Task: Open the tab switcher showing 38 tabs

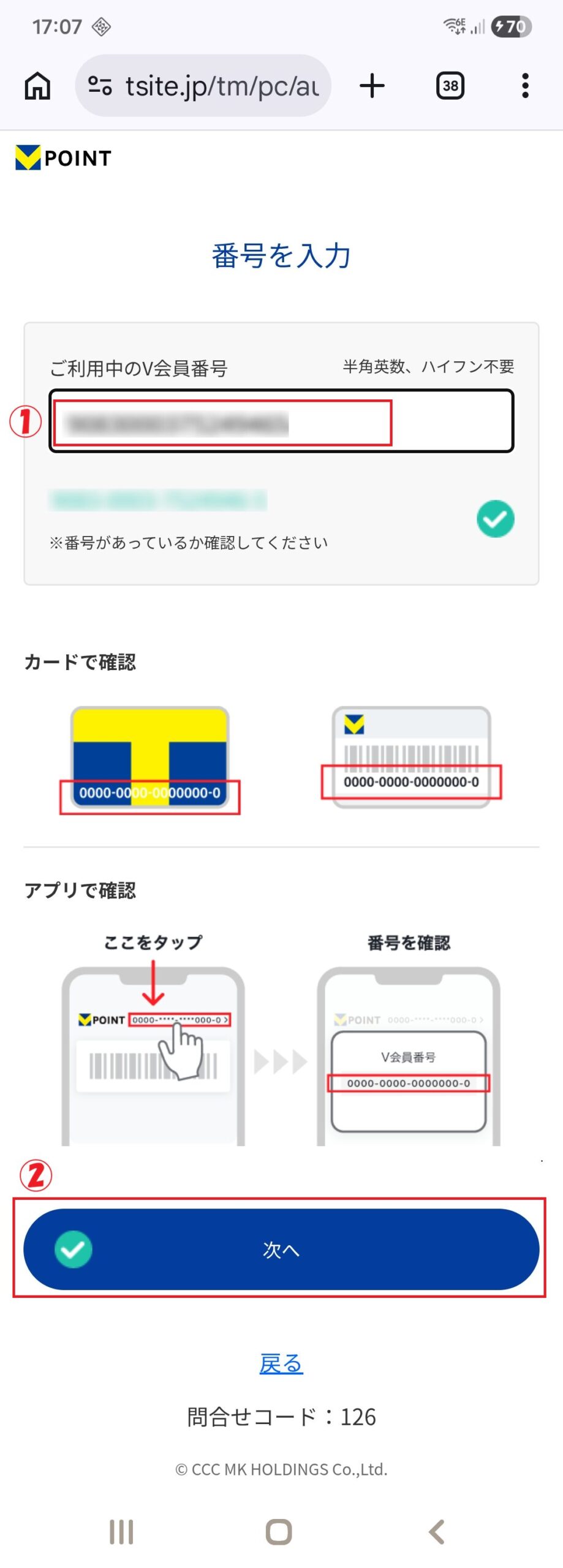Action: (x=450, y=86)
